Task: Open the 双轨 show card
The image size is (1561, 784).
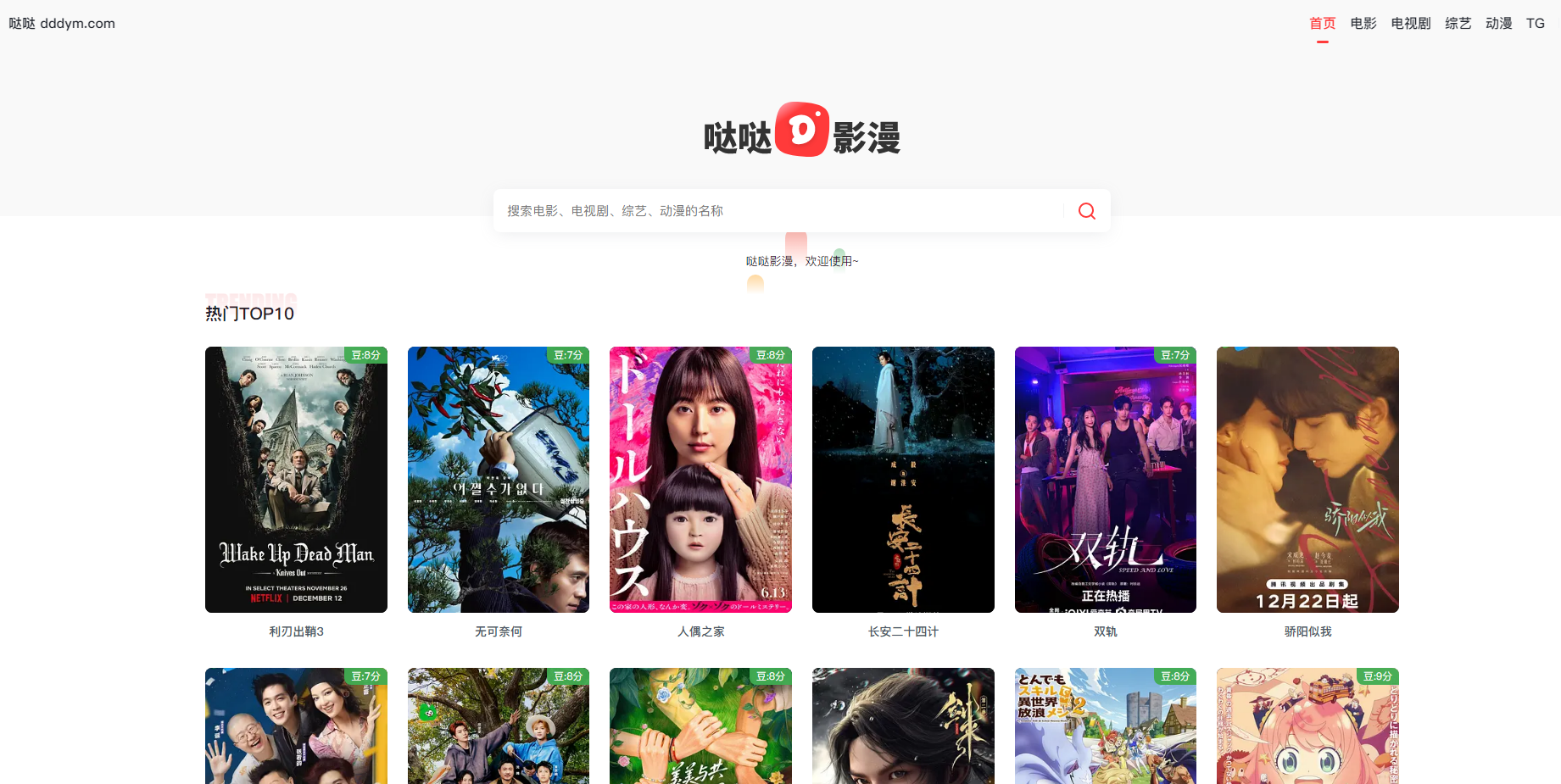Action: pyautogui.click(x=1105, y=480)
